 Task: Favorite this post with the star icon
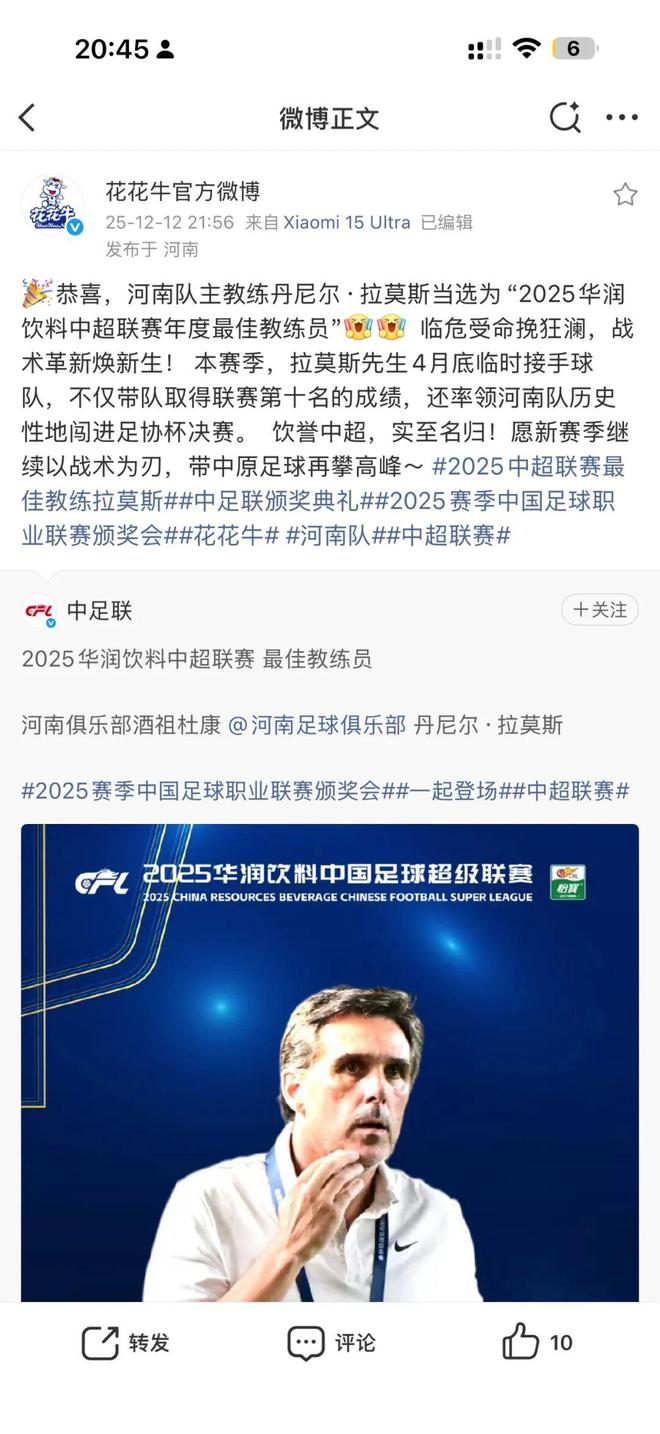(625, 194)
